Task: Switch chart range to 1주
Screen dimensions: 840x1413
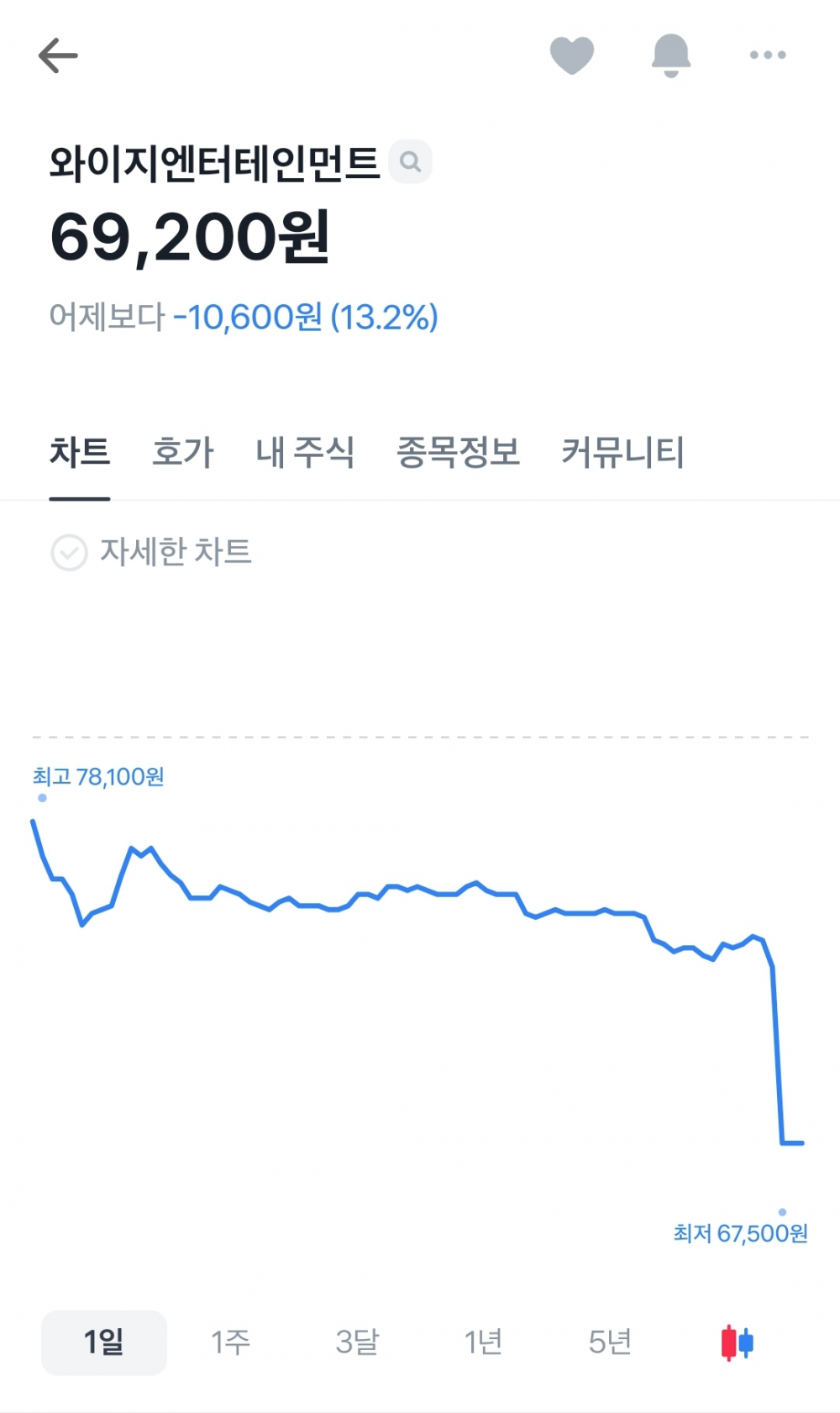Action: (230, 1342)
